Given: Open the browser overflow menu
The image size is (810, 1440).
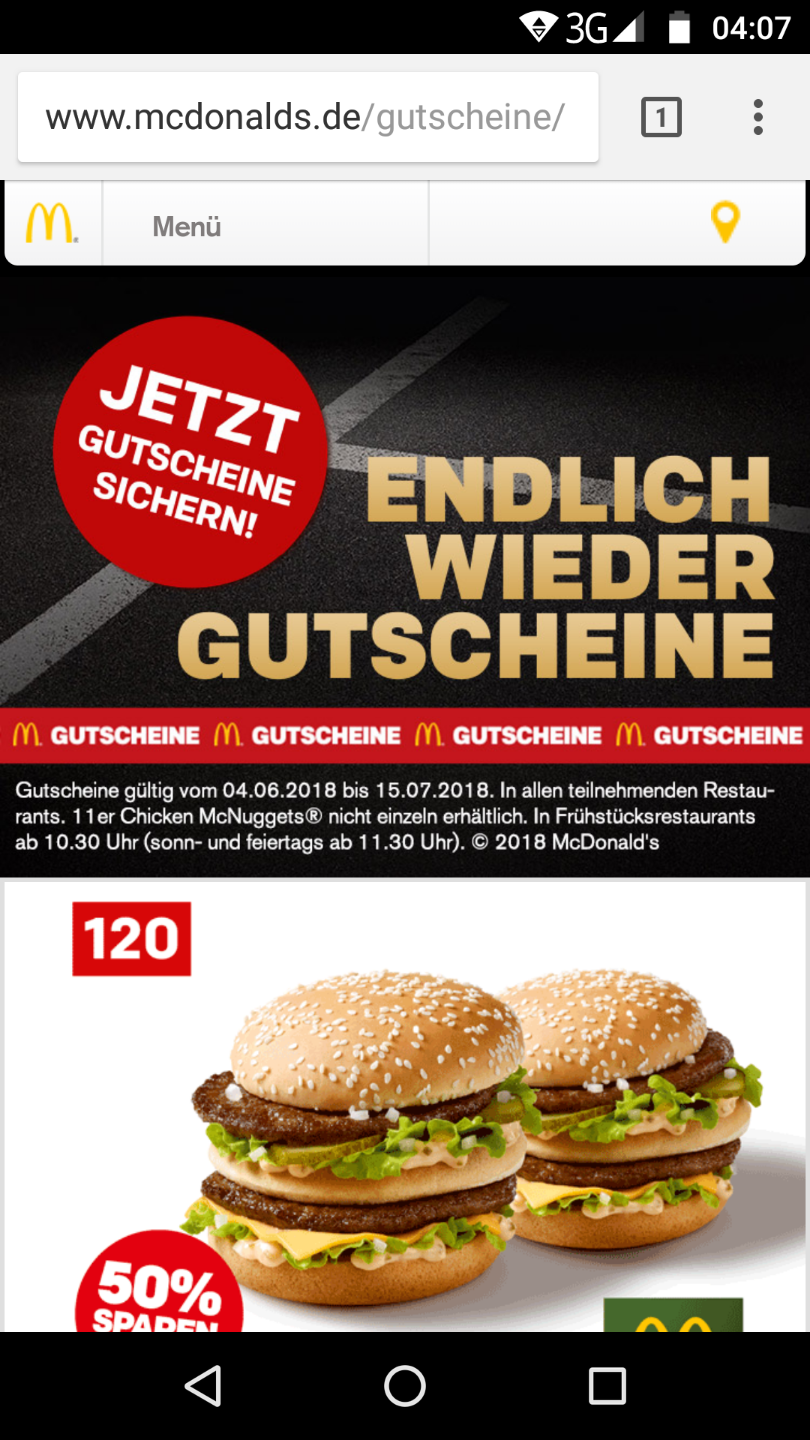Looking at the screenshot, I should [x=758, y=117].
